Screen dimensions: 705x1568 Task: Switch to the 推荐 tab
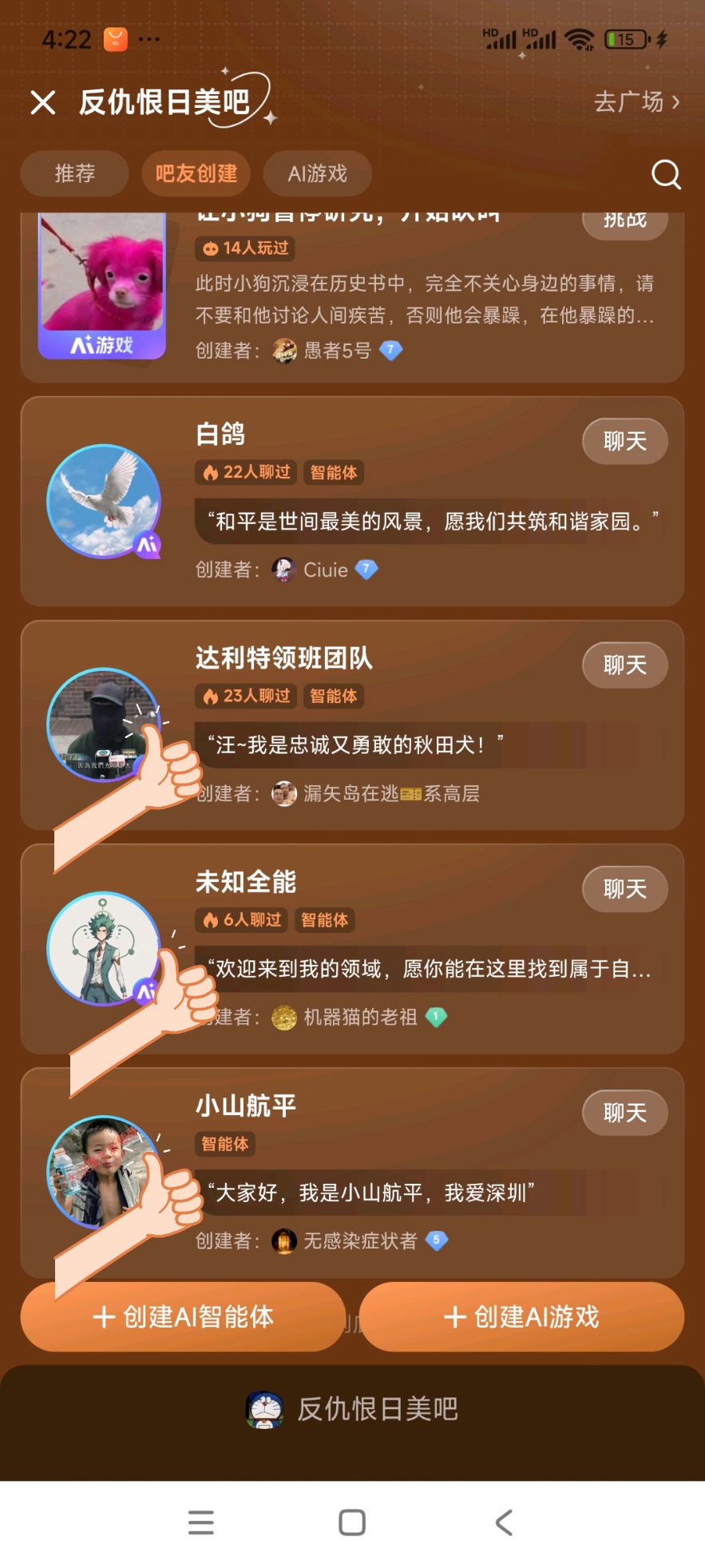75,173
